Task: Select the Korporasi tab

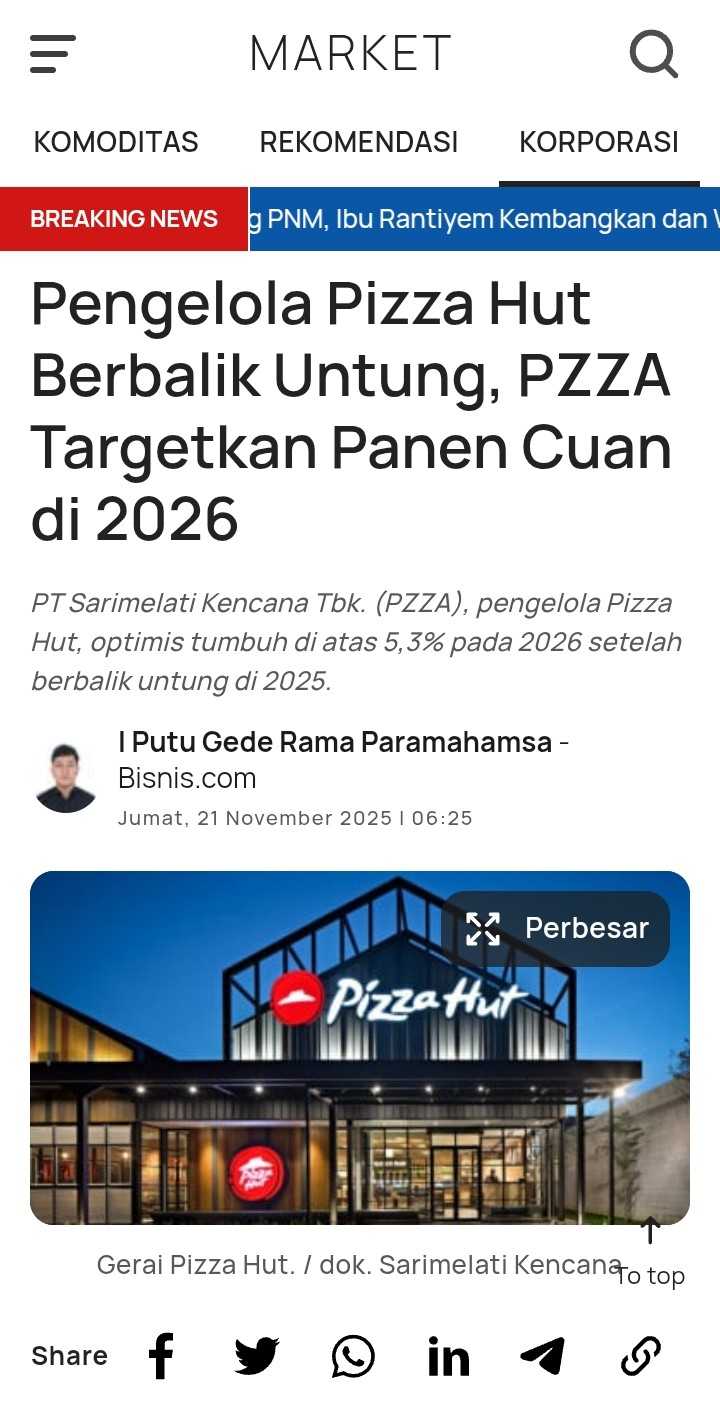Action: click(599, 142)
